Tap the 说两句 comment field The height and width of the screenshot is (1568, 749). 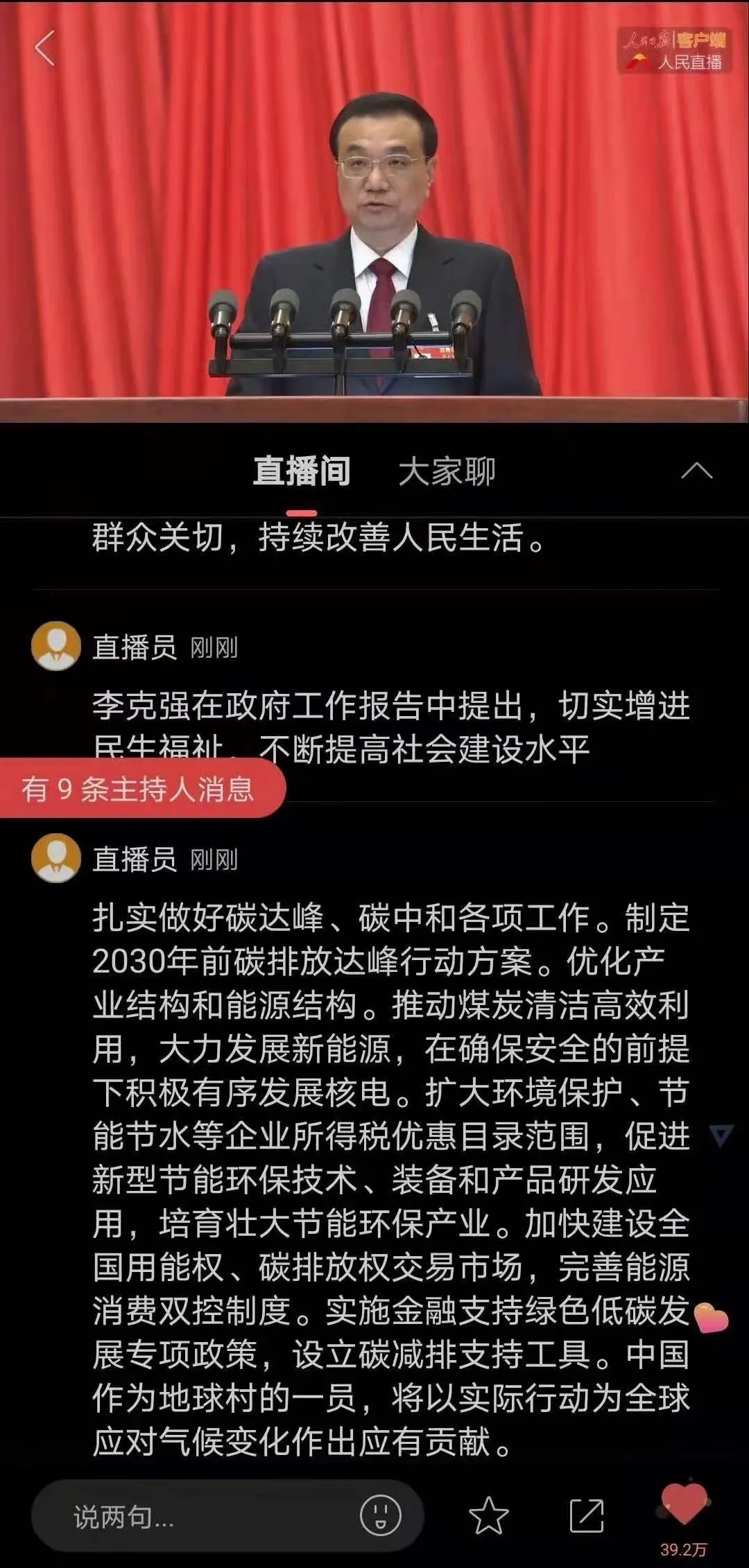coord(194,1517)
